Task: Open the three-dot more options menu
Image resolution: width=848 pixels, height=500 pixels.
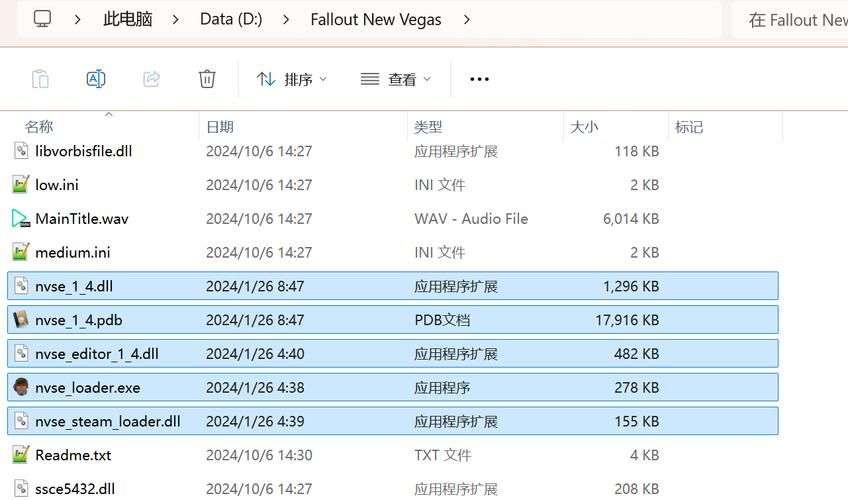Action: click(479, 79)
